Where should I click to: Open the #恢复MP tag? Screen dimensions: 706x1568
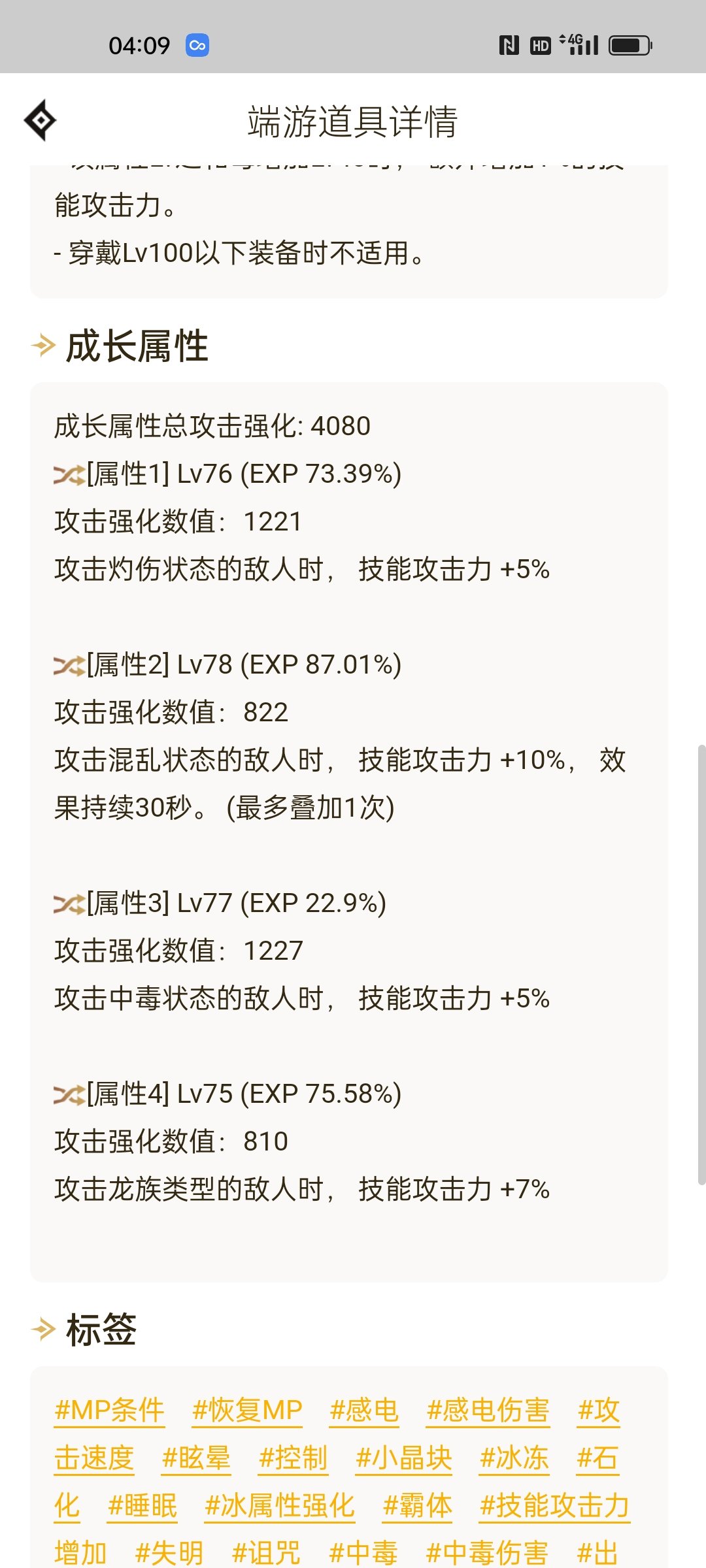pos(247,1411)
